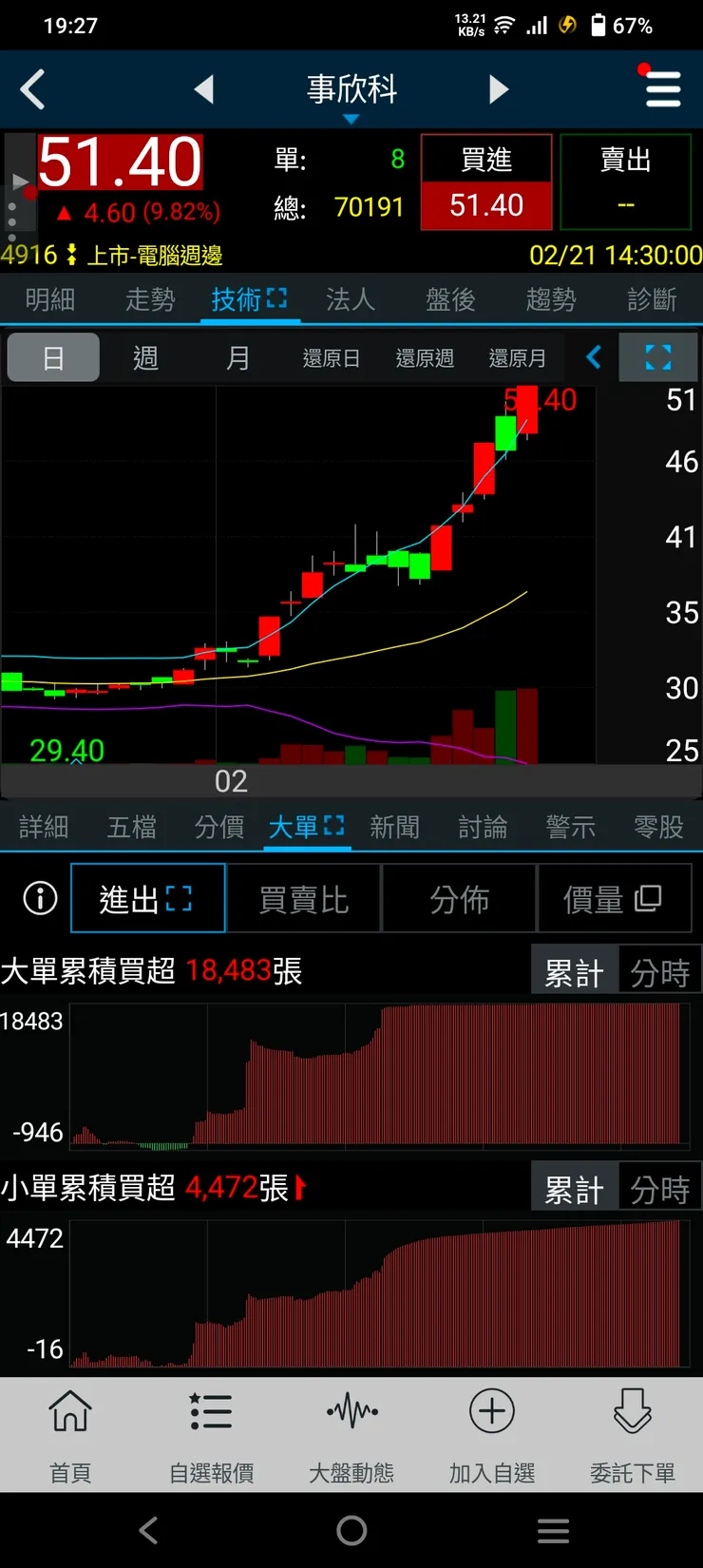Image resolution: width=703 pixels, height=1568 pixels.
Task: Open 大盤動態 market activity icon
Action: pyautogui.click(x=351, y=1435)
